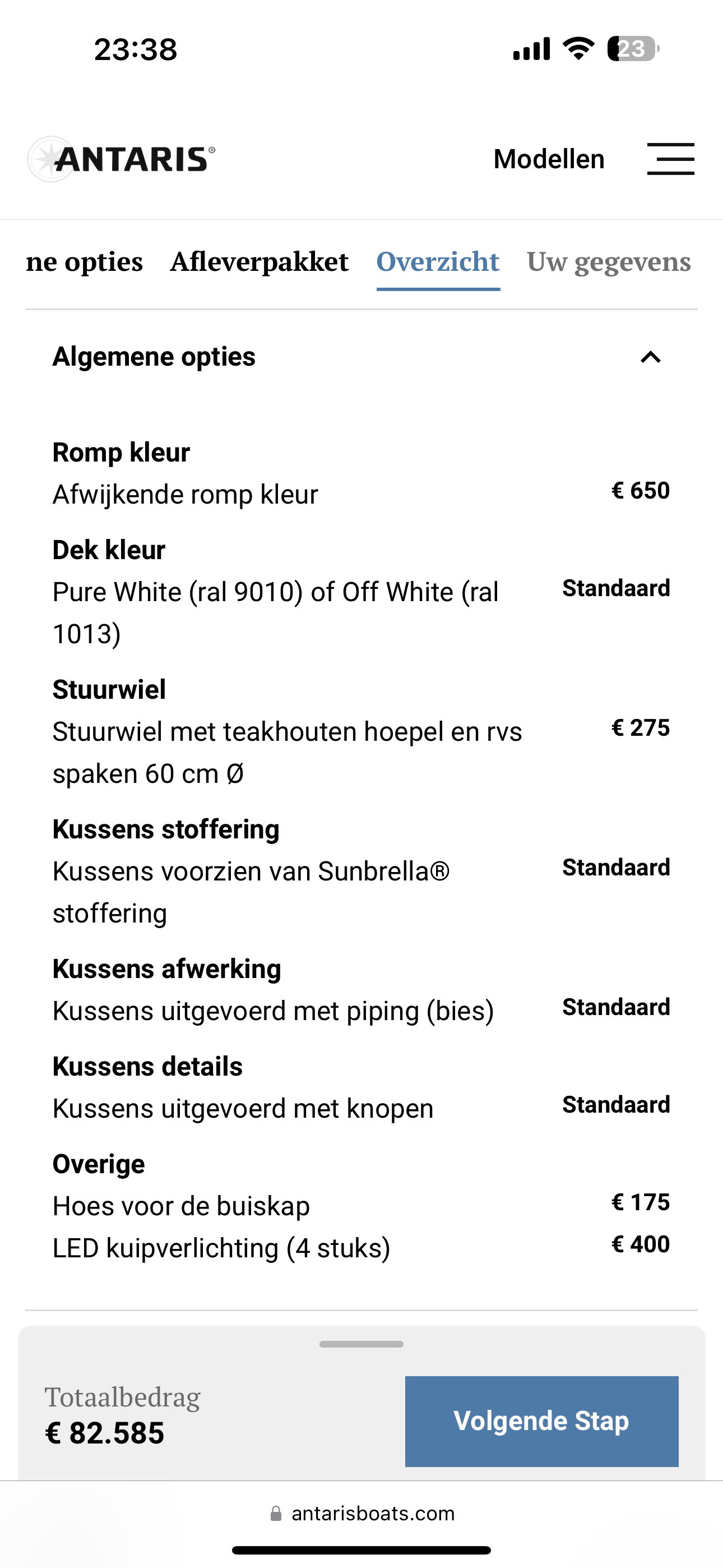
Task: Open the hamburger menu
Action: (x=670, y=159)
